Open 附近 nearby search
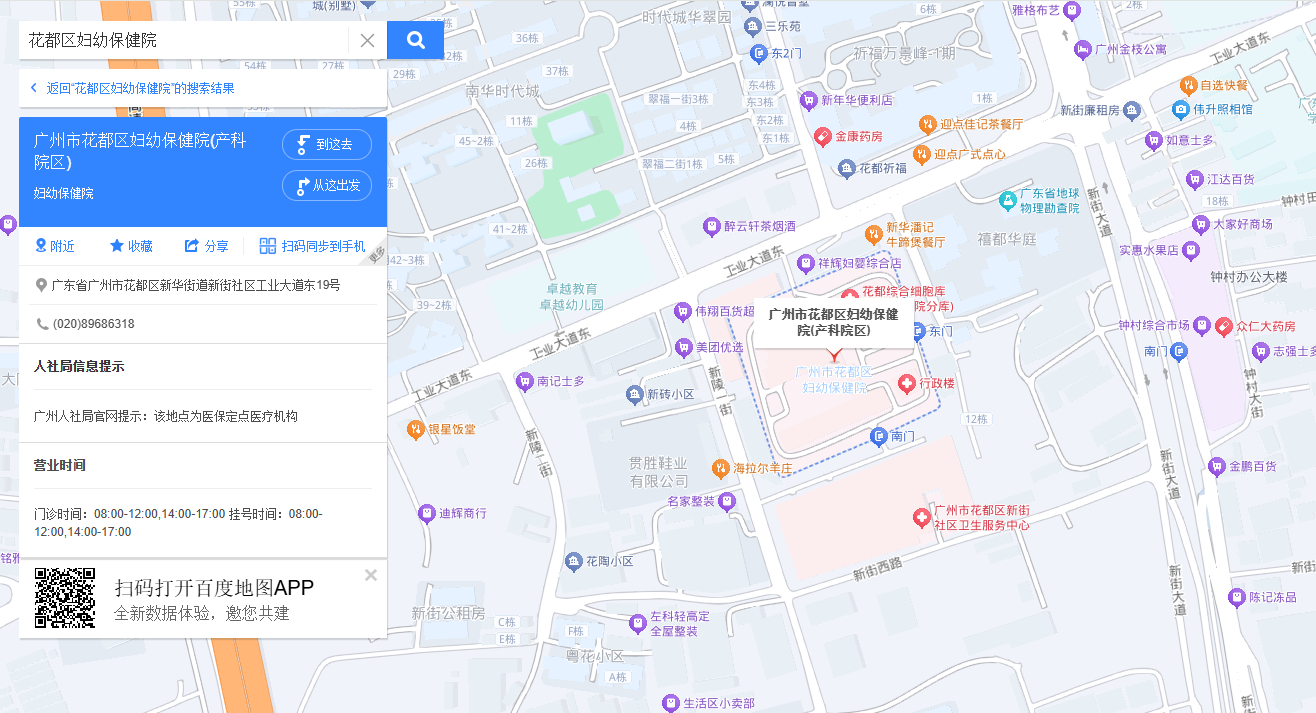The height and width of the screenshot is (713, 1316). (54, 246)
